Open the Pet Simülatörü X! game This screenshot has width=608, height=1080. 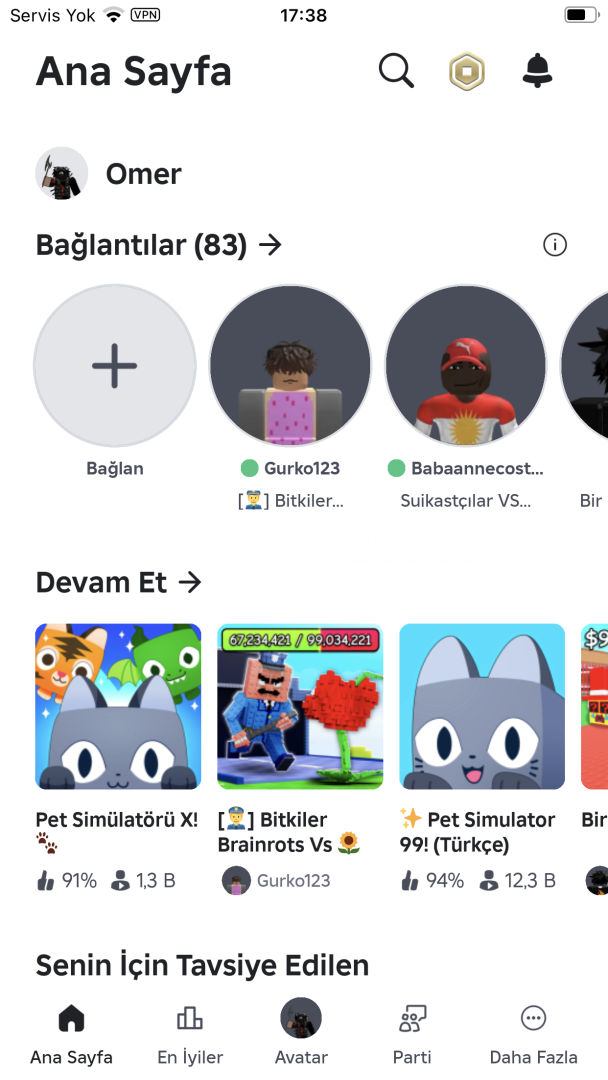coord(118,706)
